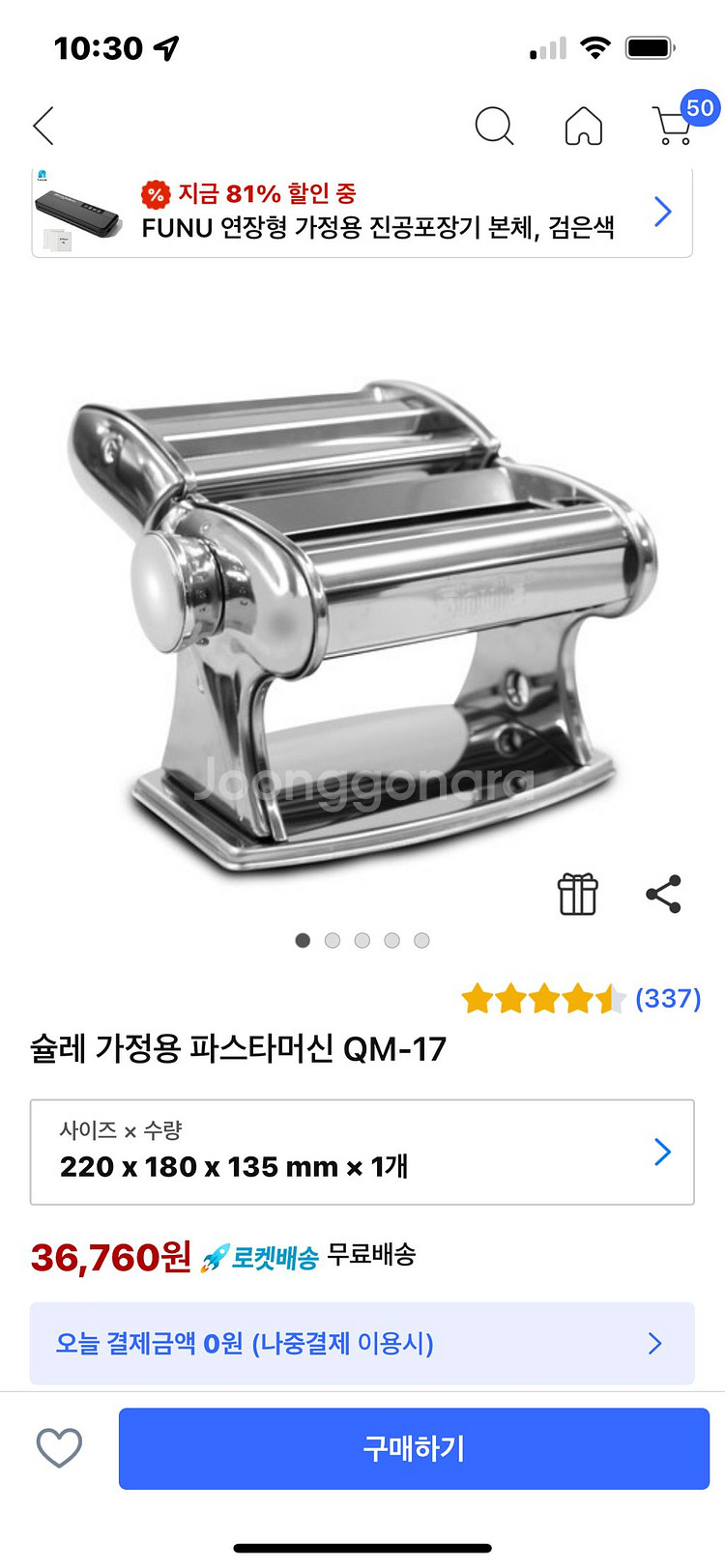Open the 오늘 결제금액 0원 나중결제 banner
The image size is (725, 1568).
click(362, 1343)
